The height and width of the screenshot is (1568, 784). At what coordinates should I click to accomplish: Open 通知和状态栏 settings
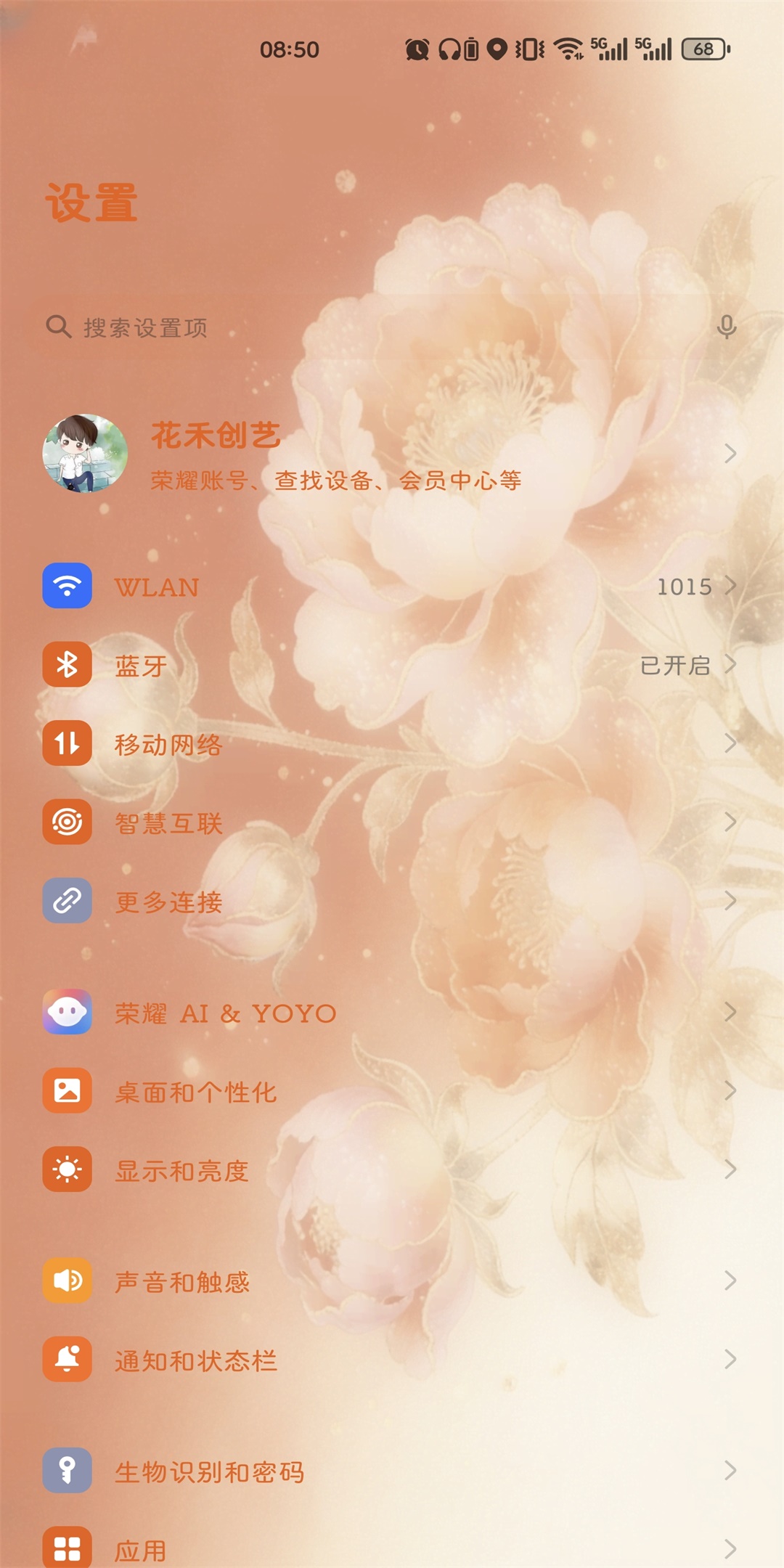click(x=196, y=1360)
